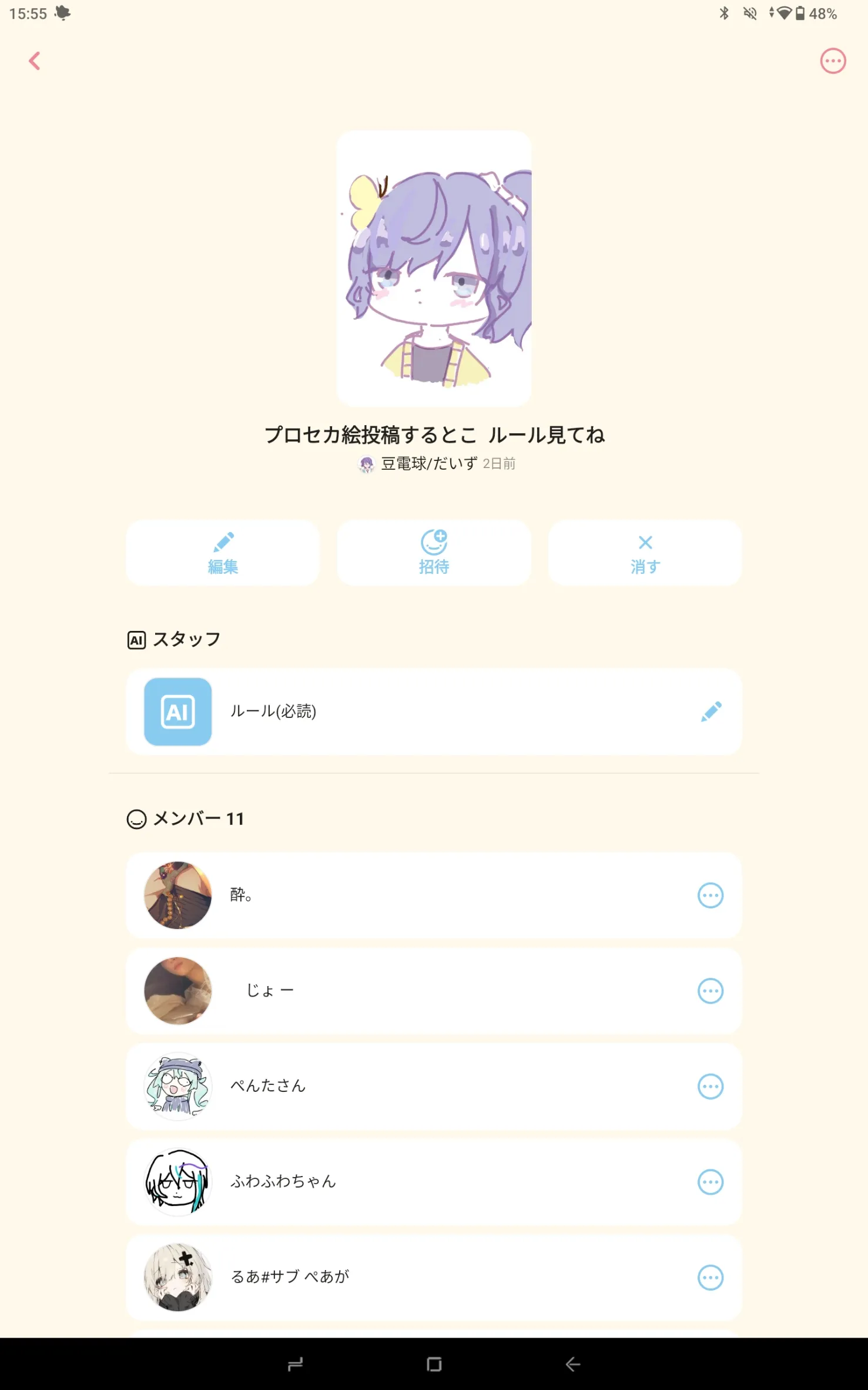View member ふわふわちゃん
Screen dimensions: 868x1390
pyautogui.click(x=411, y=1182)
